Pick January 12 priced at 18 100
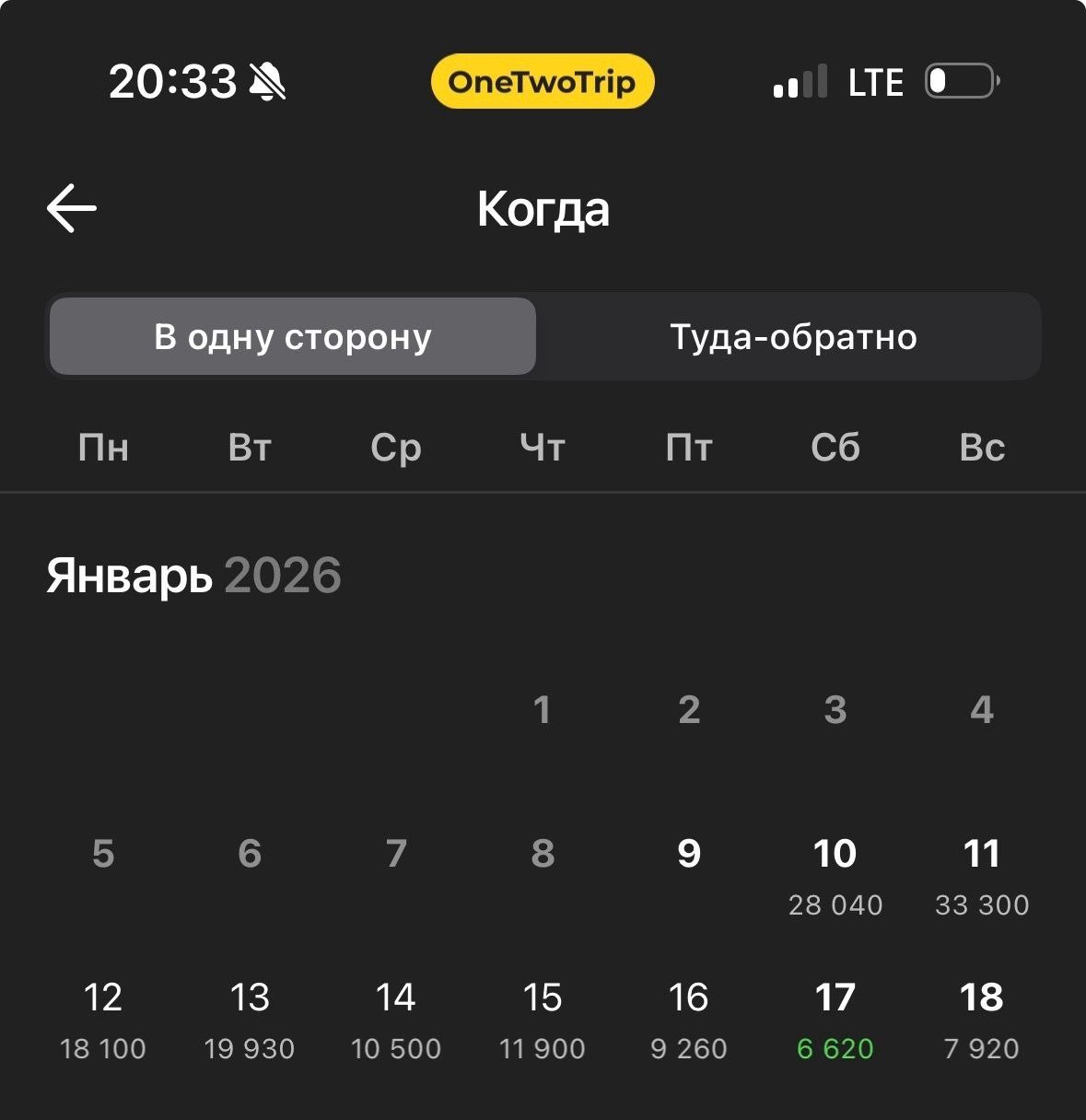Image resolution: width=1086 pixels, height=1120 pixels. pos(103,1018)
